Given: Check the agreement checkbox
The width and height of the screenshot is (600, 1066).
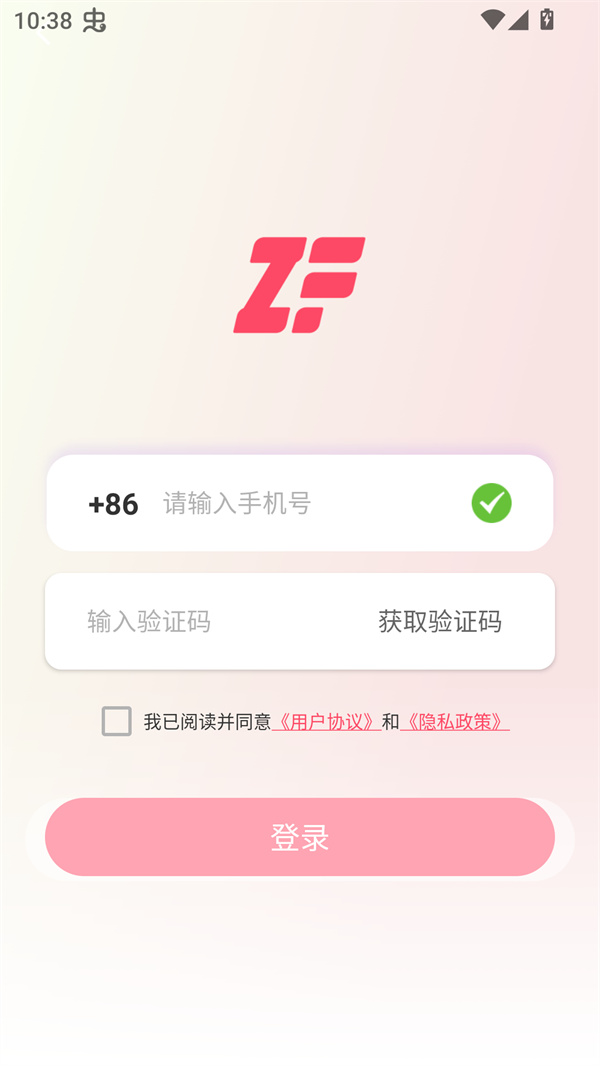Looking at the screenshot, I should 116,721.
